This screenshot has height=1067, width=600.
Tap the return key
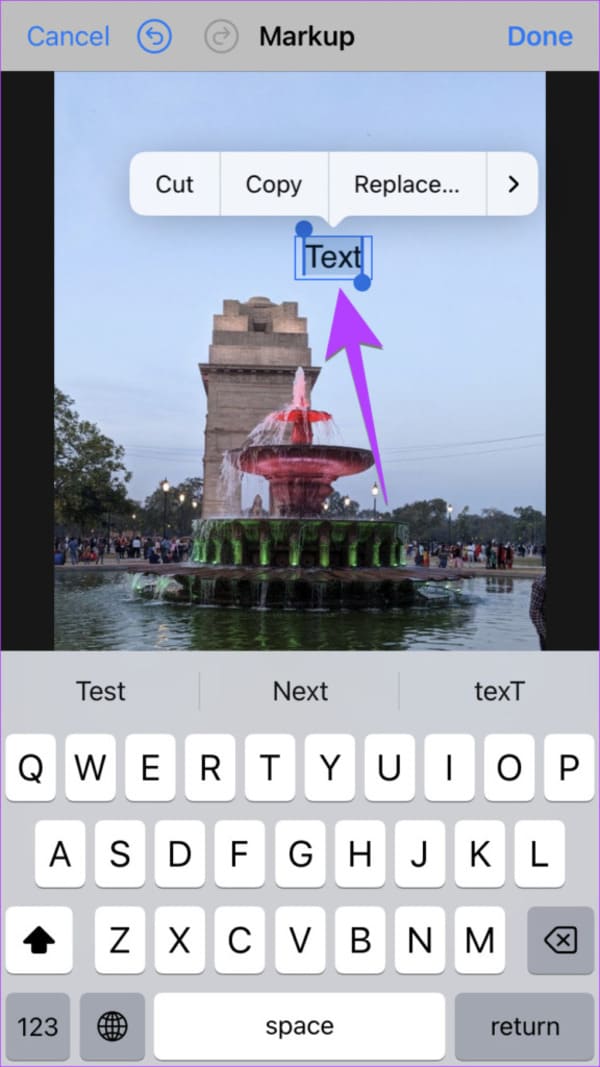pyautogui.click(x=524, y=1026)
